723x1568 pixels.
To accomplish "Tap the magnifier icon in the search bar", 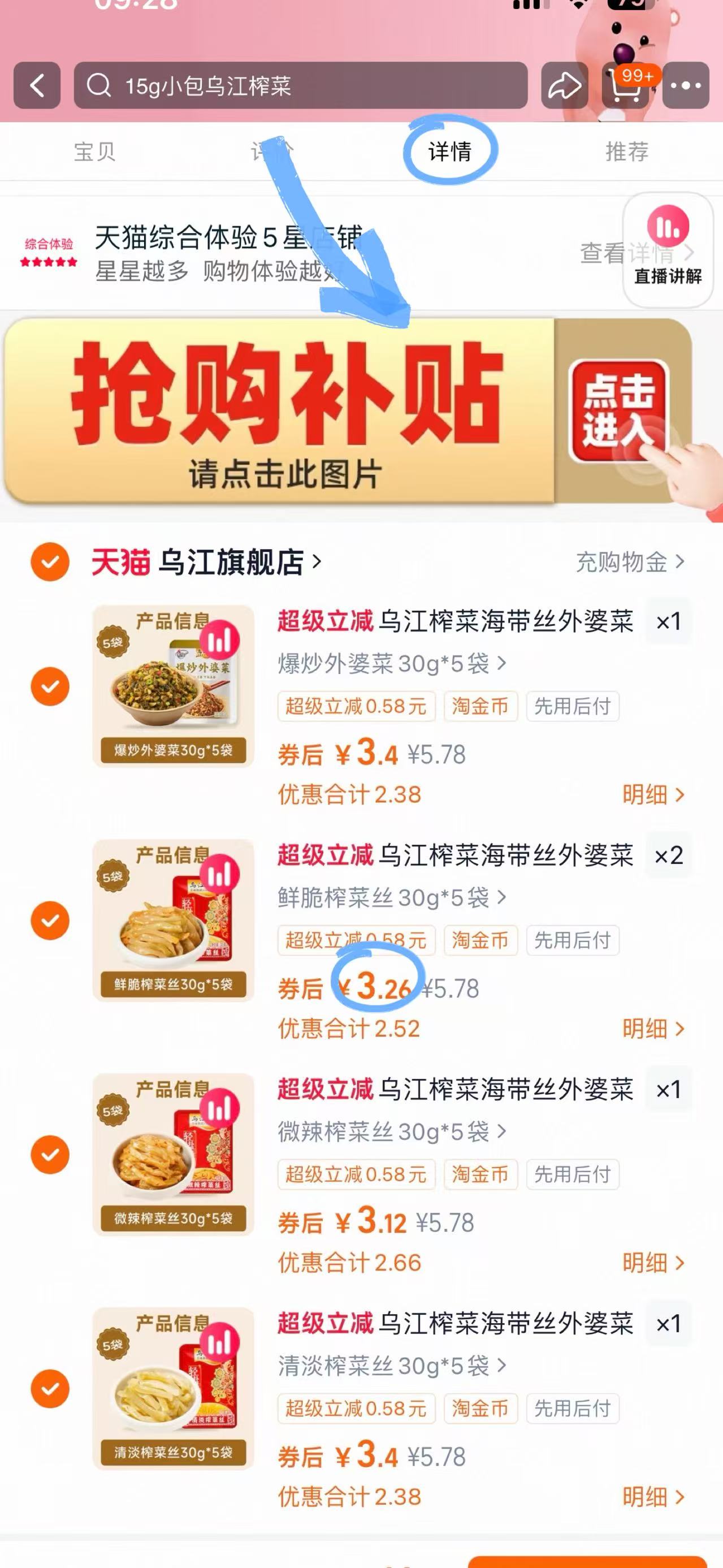I will point(97,85).
